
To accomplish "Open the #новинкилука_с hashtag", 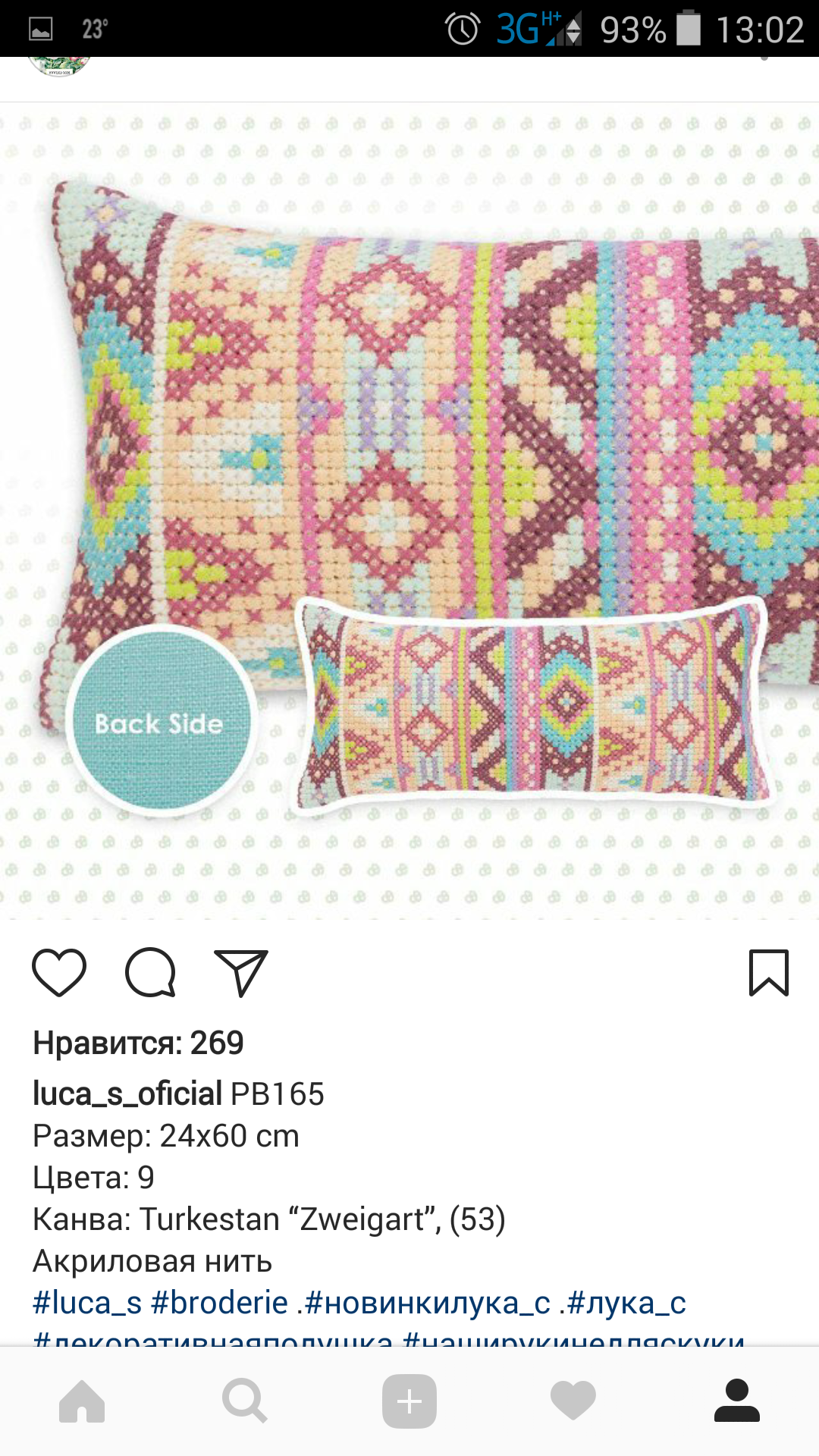I will [427, 1303].
